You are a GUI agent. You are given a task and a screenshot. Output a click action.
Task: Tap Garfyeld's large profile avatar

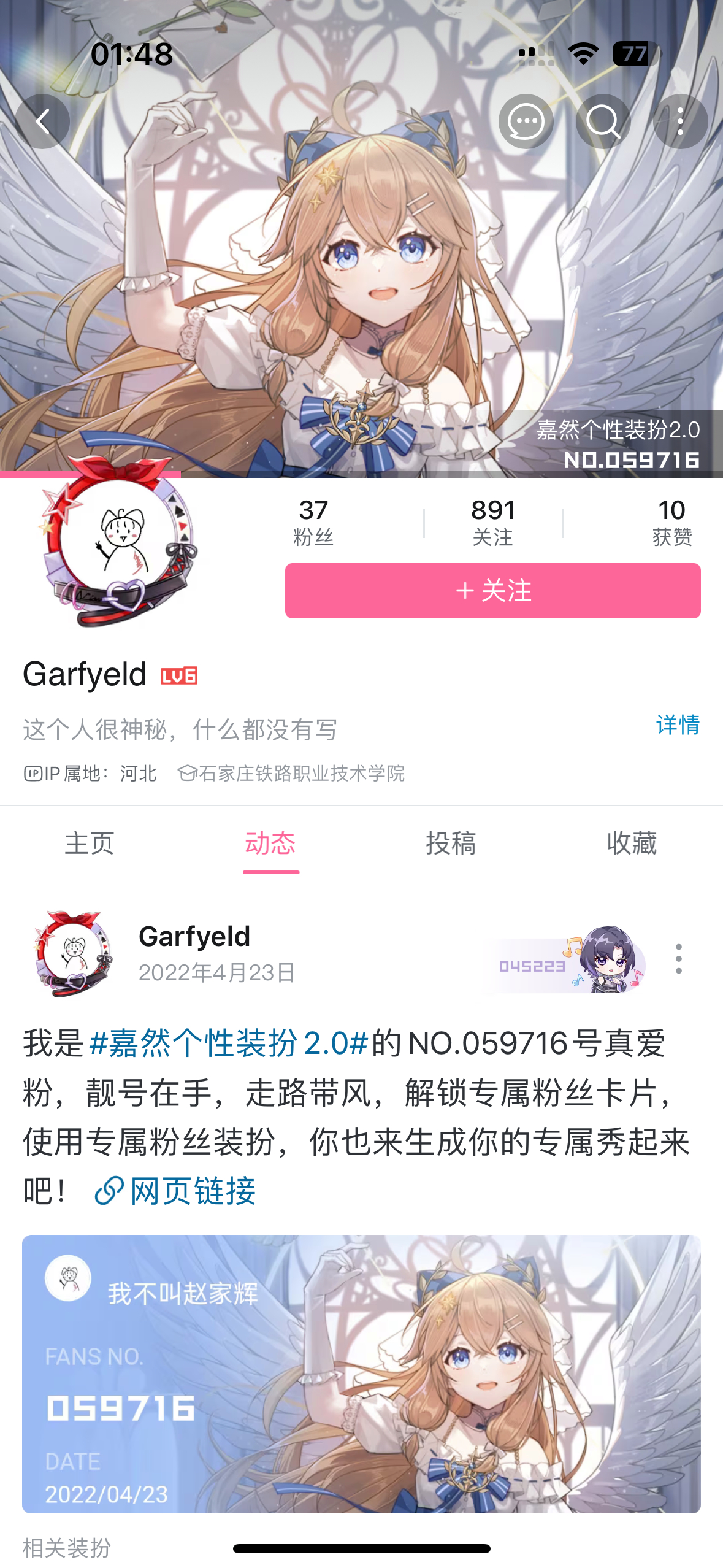[x=117, y=543]
